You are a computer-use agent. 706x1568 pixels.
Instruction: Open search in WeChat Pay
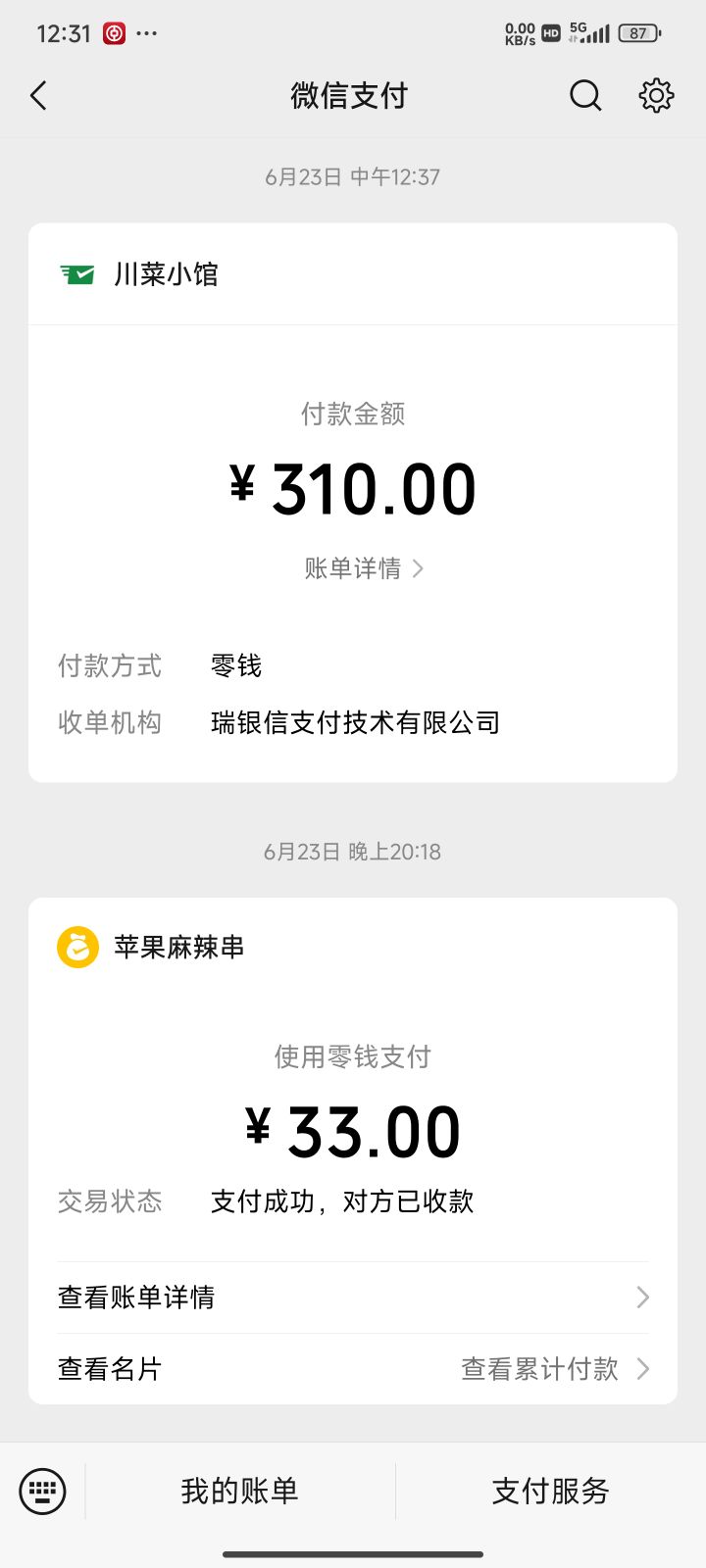(x=585, y=96)
